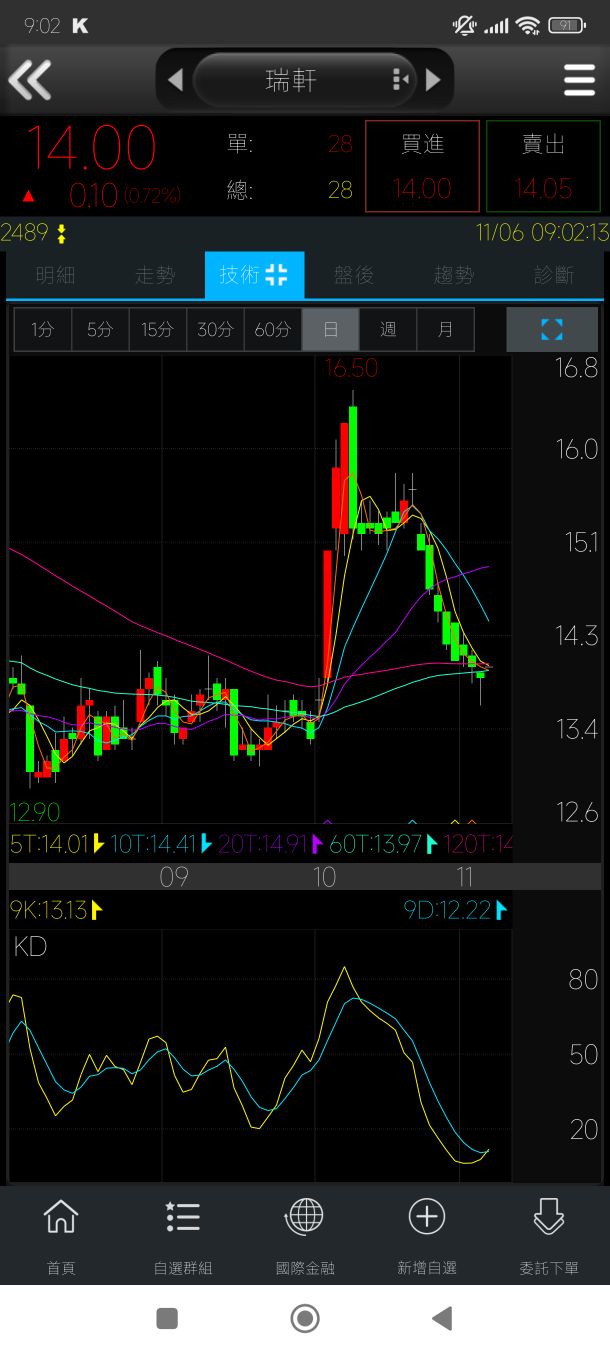Tap the 買進 buy button
Viewport: 610px width, 1356px height.
422,166
